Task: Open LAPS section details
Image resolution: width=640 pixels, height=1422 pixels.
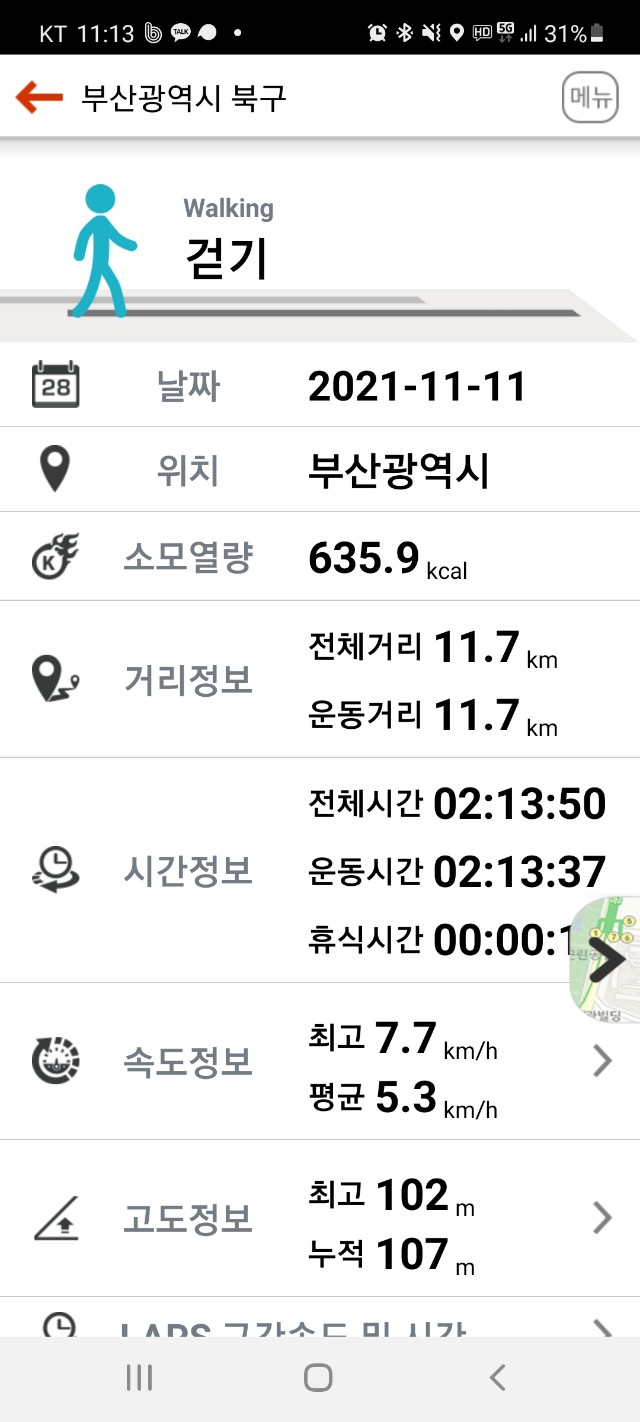Action: 601,1327
